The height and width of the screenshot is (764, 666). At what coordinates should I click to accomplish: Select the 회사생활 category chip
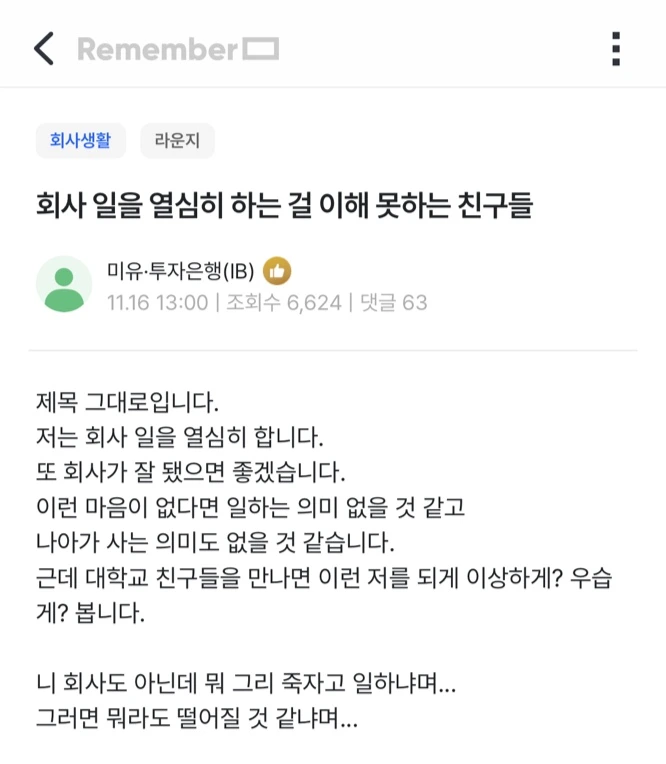(x=81, y=140)
